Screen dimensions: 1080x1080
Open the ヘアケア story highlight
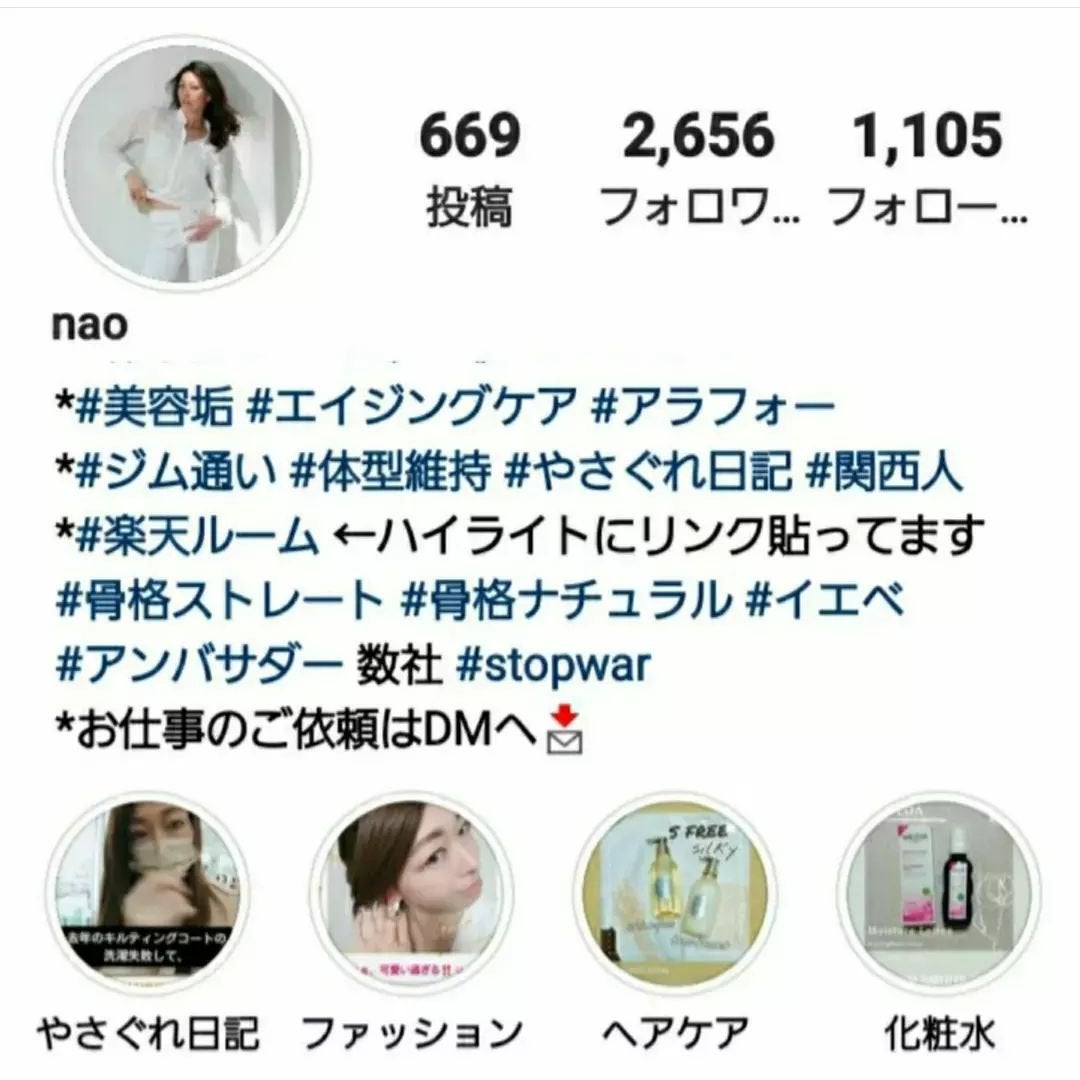pos(676,894)
